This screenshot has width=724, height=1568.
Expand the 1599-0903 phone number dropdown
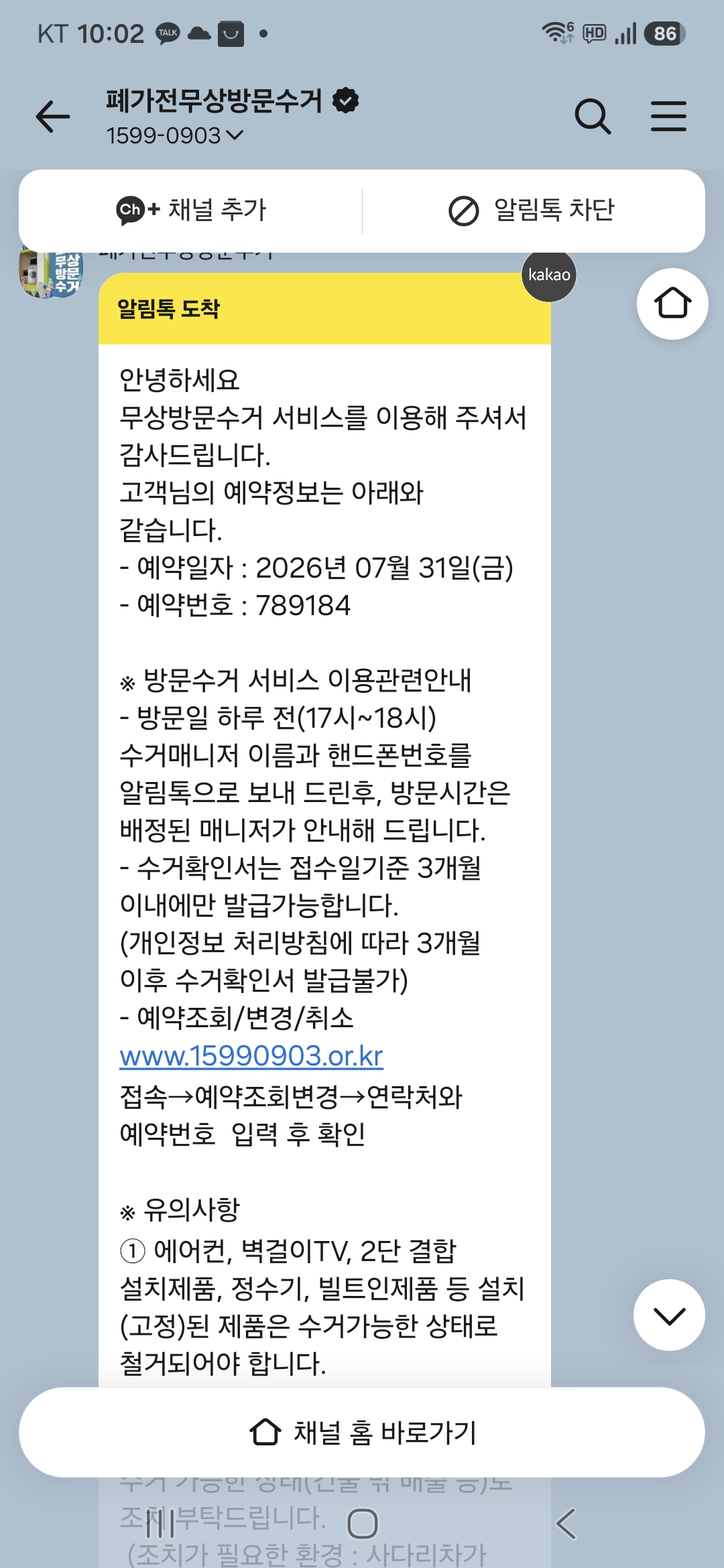point(174,135)
